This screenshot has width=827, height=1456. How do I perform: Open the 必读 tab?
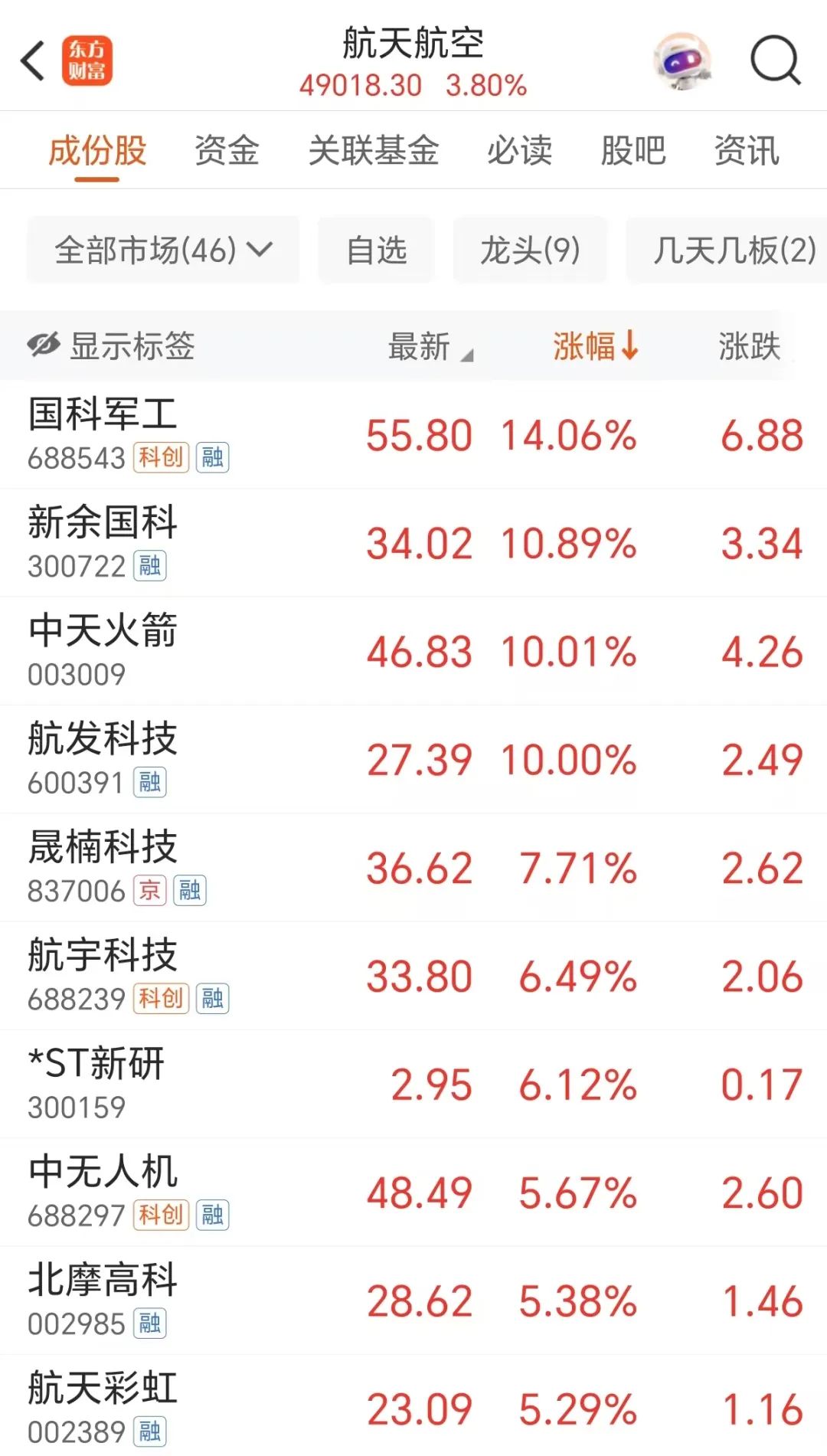tap(520, 150)
